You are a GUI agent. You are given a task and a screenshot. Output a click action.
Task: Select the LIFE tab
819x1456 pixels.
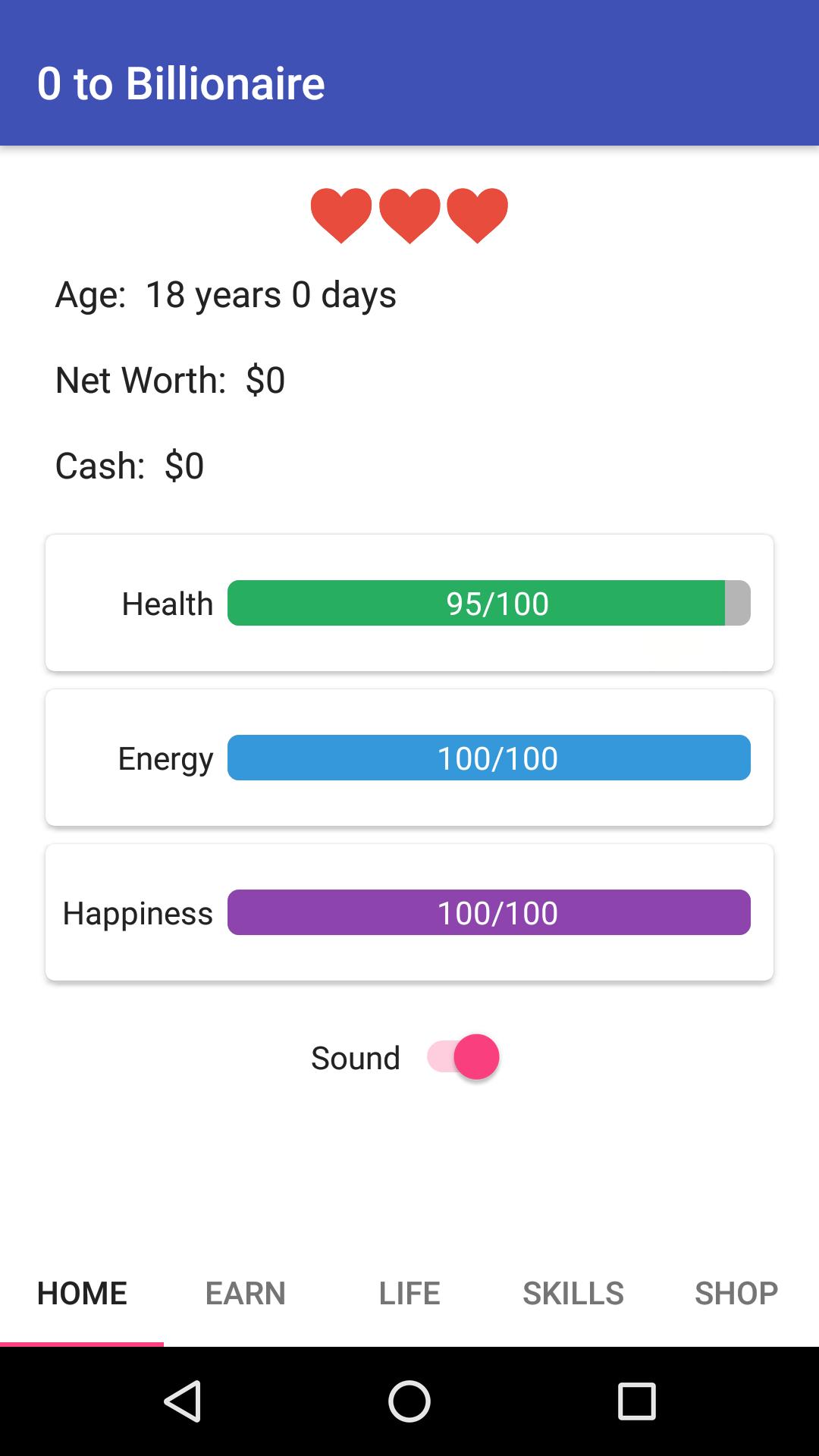coord(409,1293)
